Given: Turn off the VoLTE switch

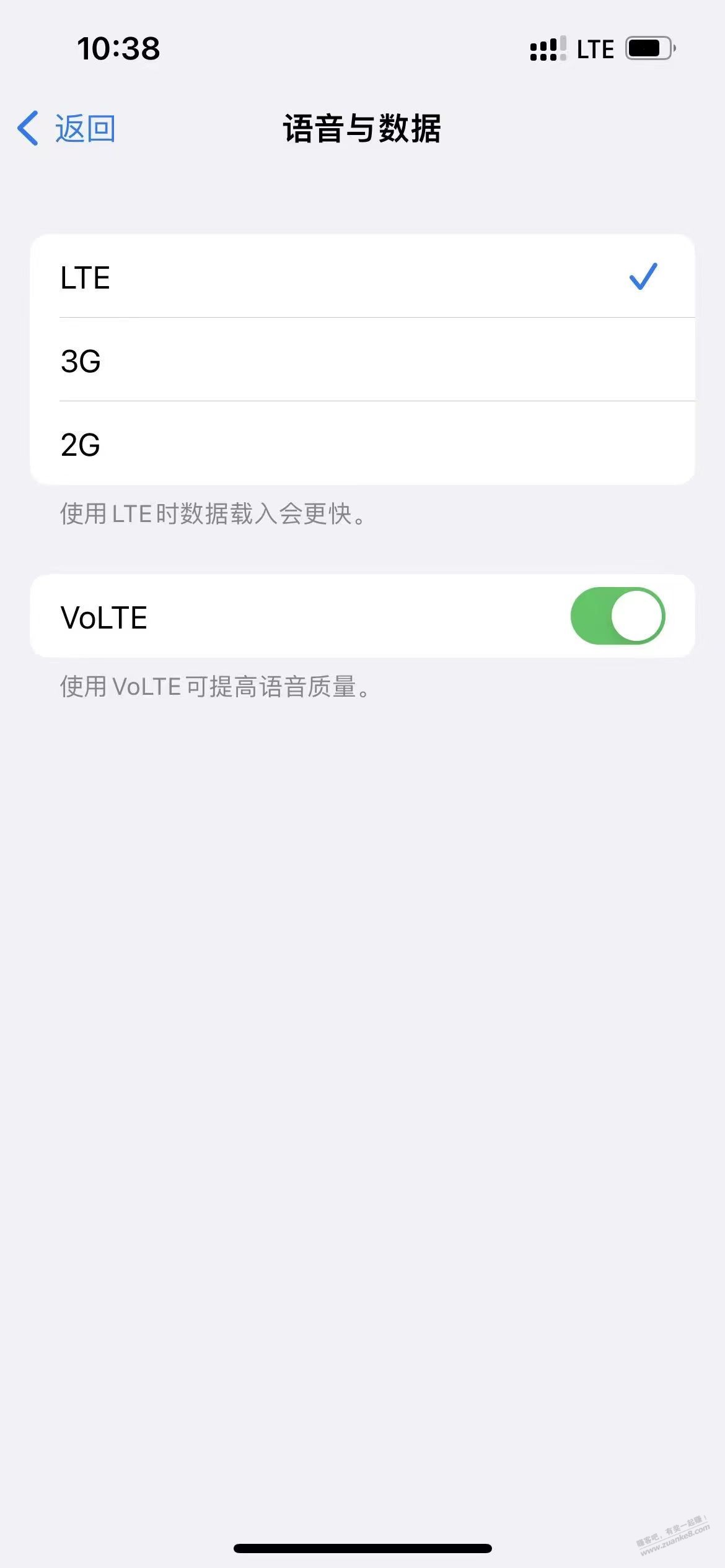Looking at the screenshot, I should pos(618,616).
